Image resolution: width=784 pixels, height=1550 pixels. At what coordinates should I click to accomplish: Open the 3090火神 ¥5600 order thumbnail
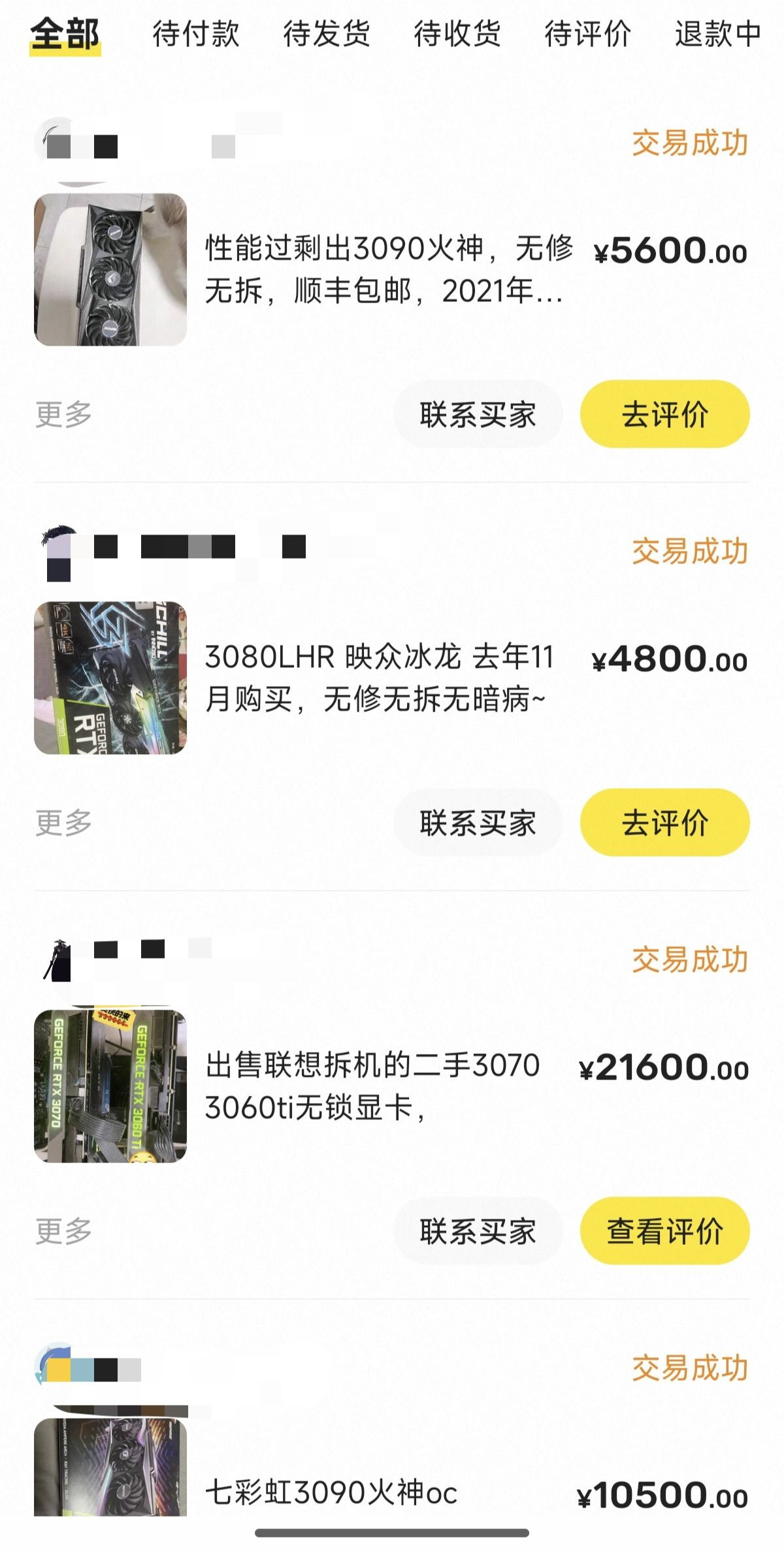coord(110,269)
